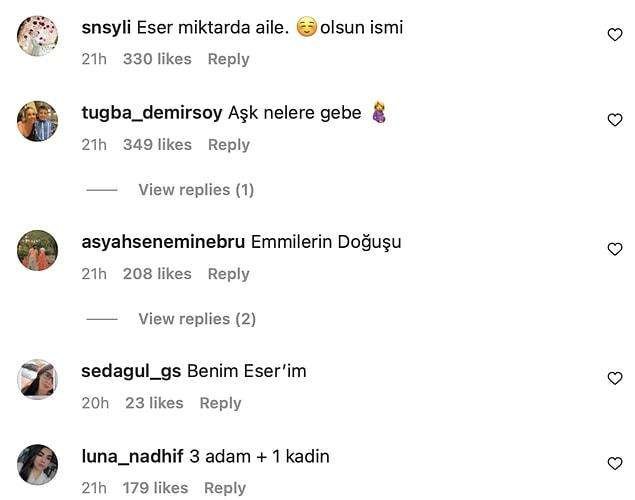The width and height of the screenshot is (635, 500).
Task: Expand View replies (2) under asyahseneminebru
Action: pos(196,319)
